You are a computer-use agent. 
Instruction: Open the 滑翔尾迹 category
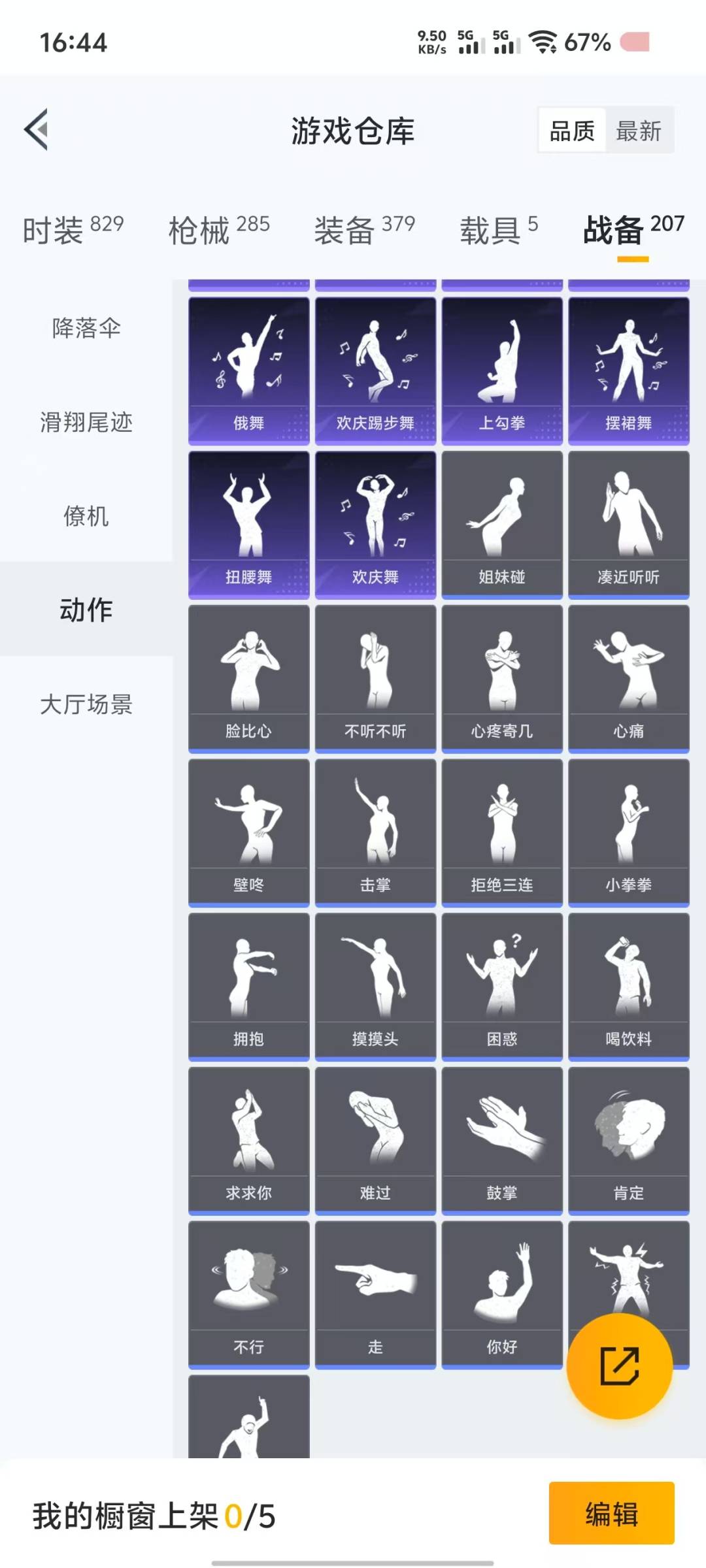(x=86, y=422)
